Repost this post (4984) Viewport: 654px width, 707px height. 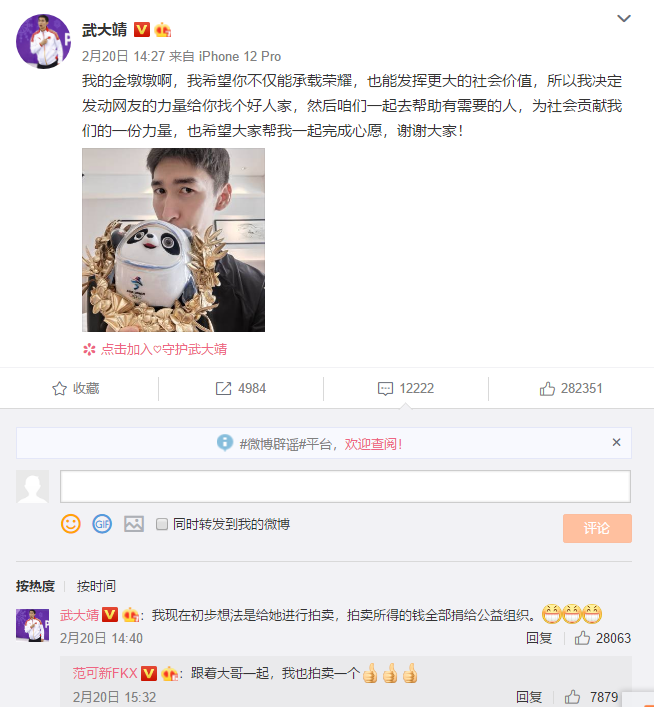point(241,388)
